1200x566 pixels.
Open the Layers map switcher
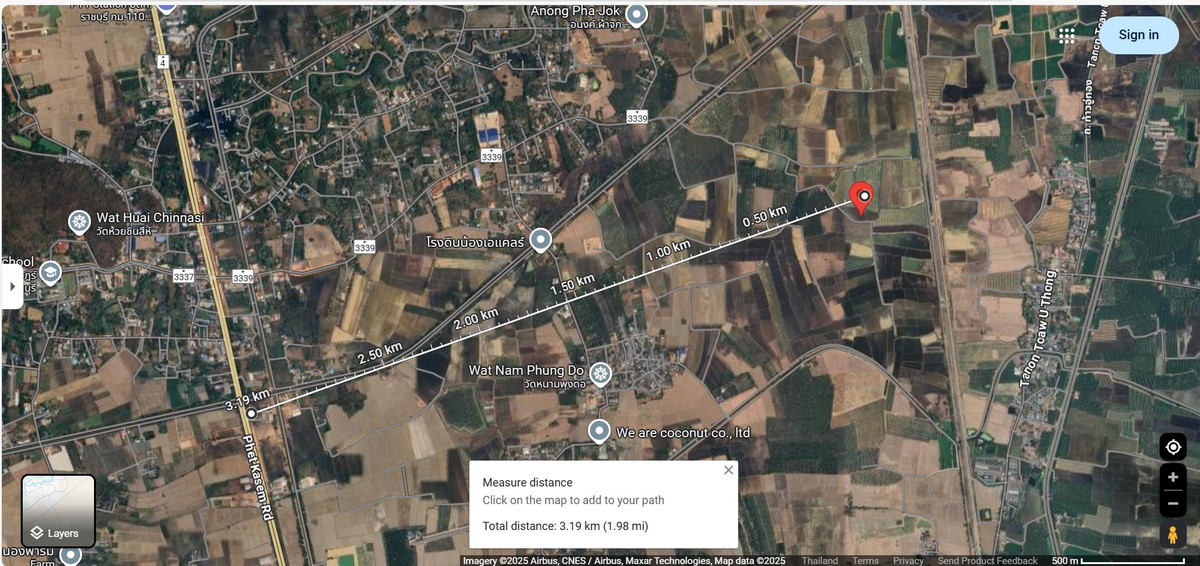[58, 511]
